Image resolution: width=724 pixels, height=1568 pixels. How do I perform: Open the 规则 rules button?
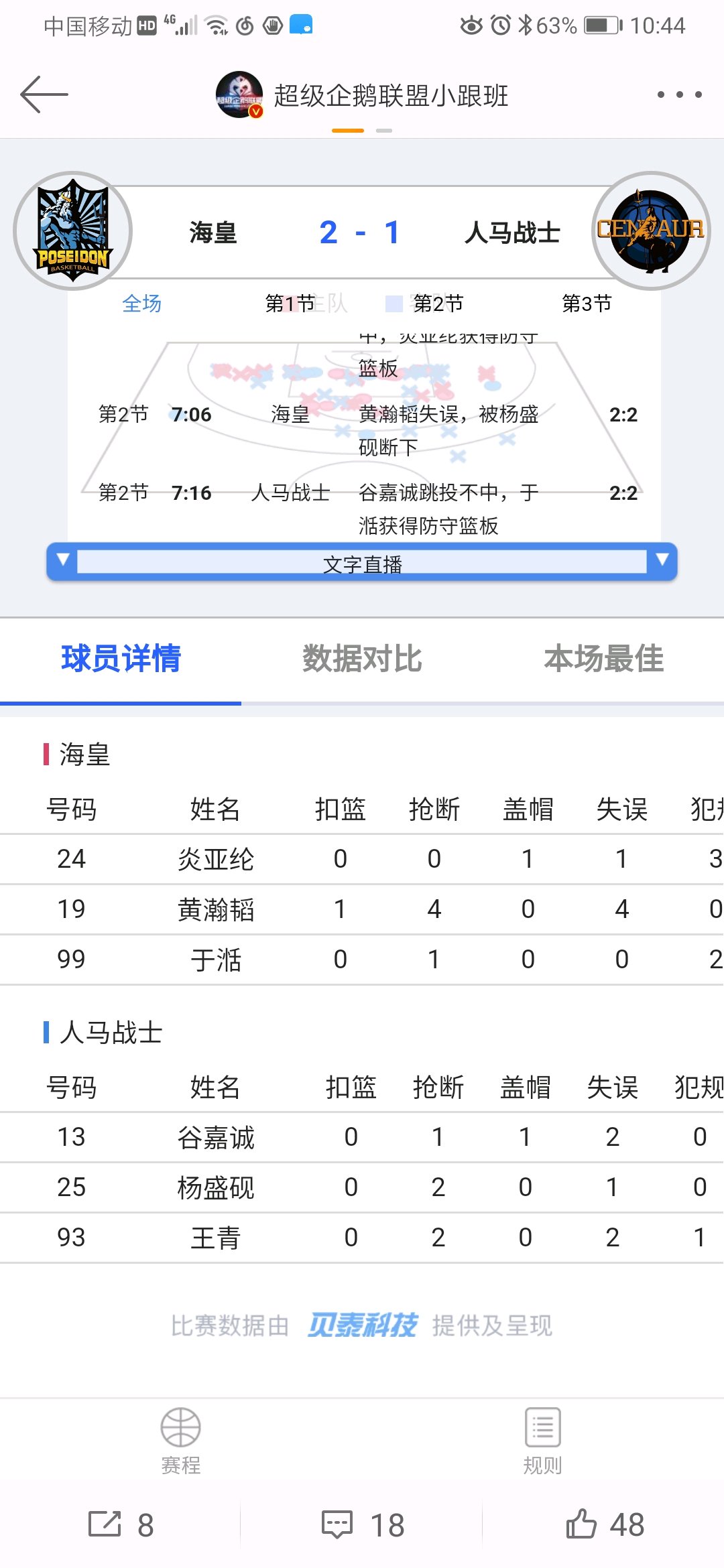pos(542,1441)
